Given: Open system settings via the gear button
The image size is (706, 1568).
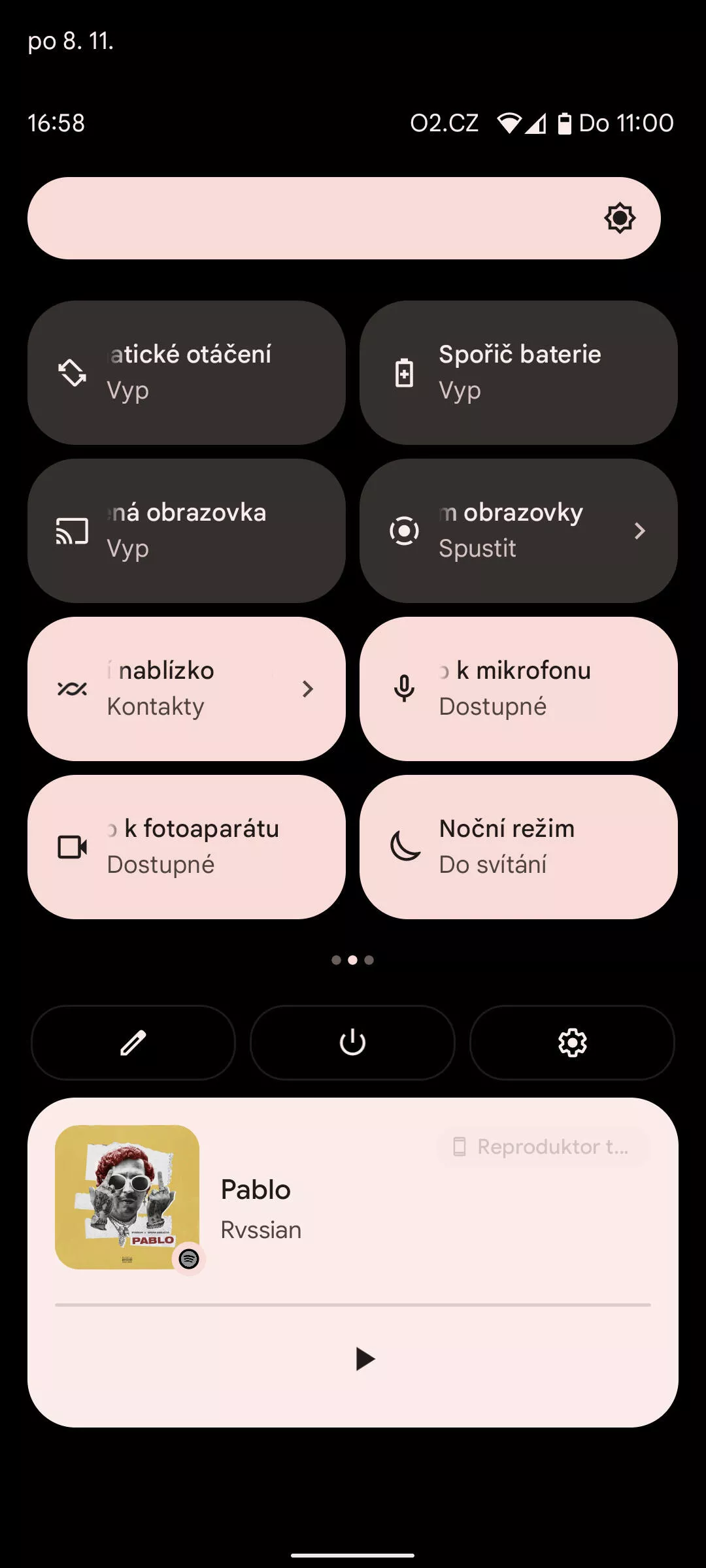Looking at the screenshot, I should point(572,1043).
